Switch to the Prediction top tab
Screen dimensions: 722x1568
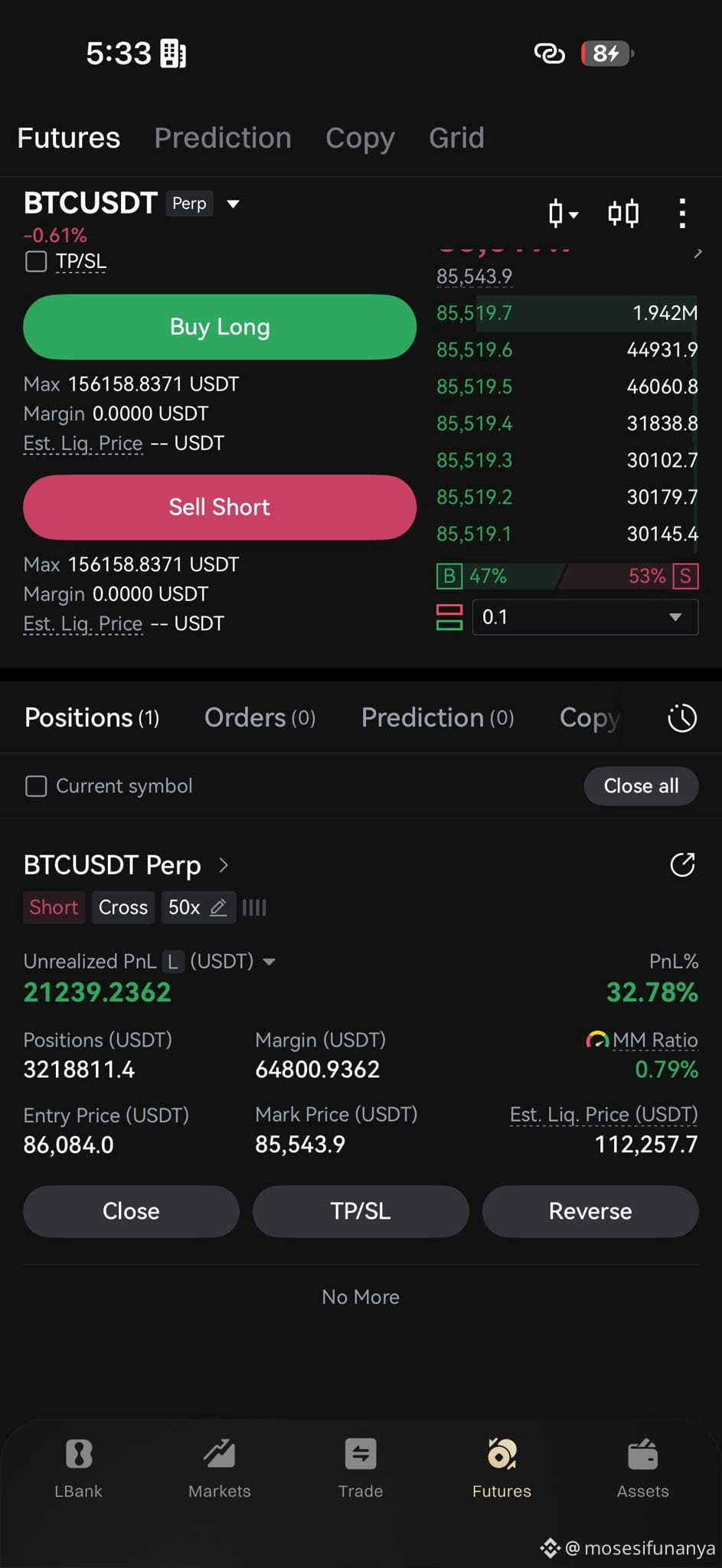(x=223, y=138)
